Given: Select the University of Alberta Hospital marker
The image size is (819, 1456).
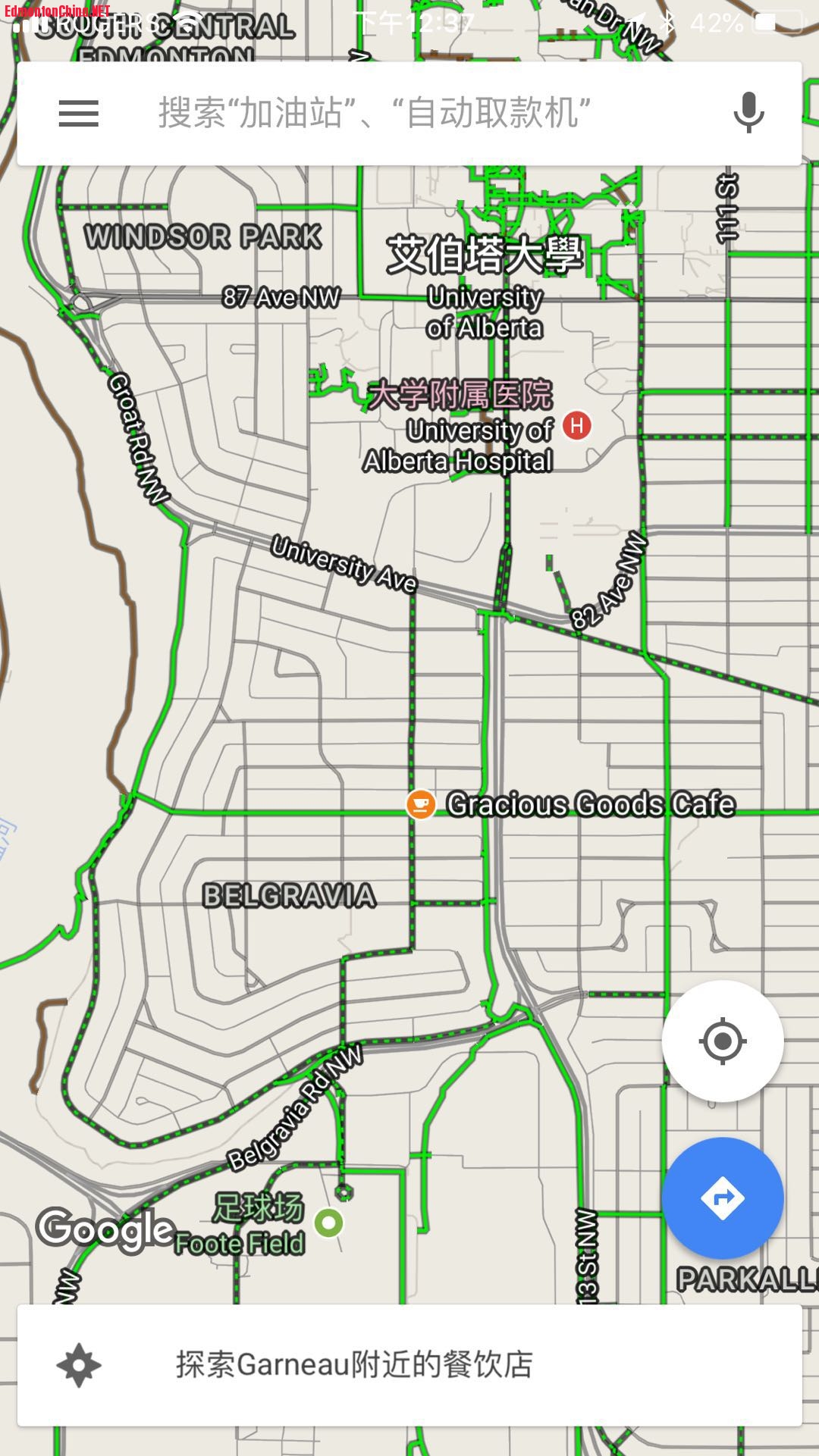Looking at the screenshot, I should (x=576, y=425).
